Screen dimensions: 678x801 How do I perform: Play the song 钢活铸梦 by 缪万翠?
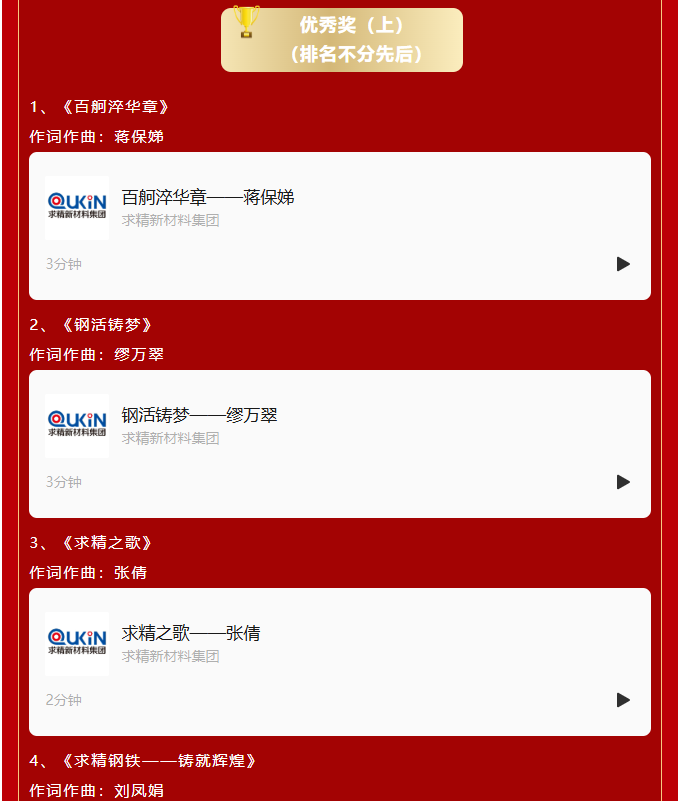623,482
